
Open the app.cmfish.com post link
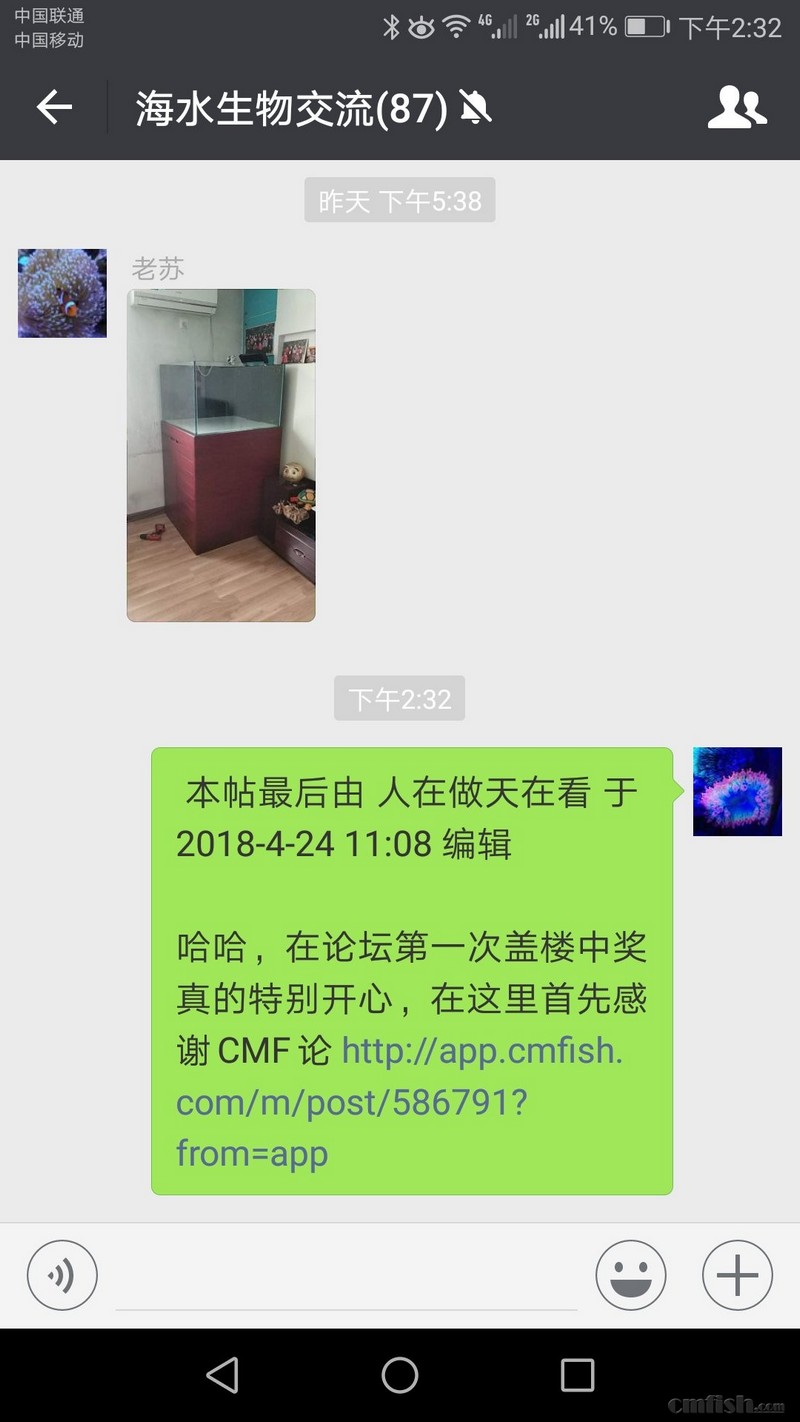[400, 1102]
